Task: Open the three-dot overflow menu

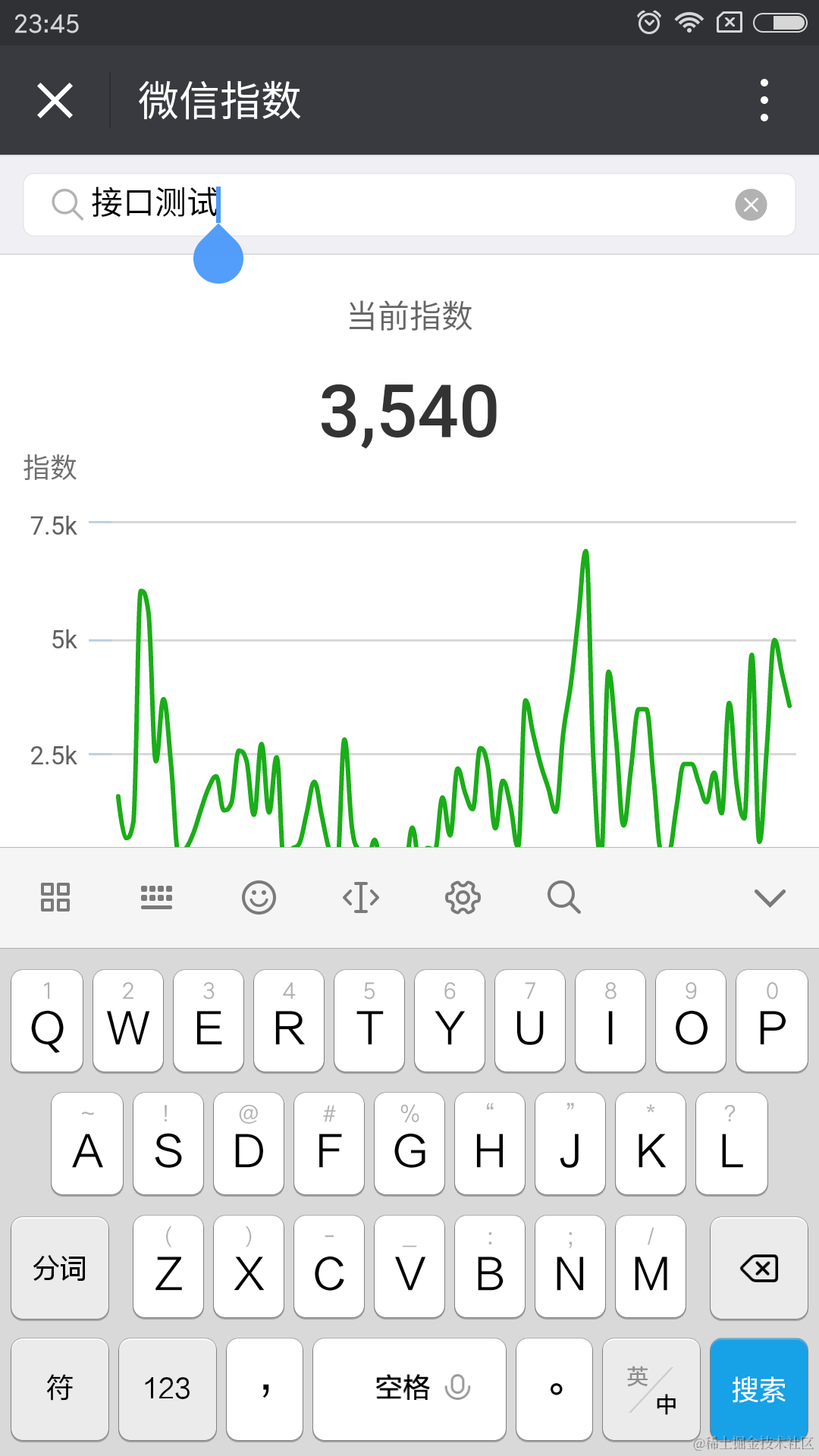Action: [x=764, y=99]
